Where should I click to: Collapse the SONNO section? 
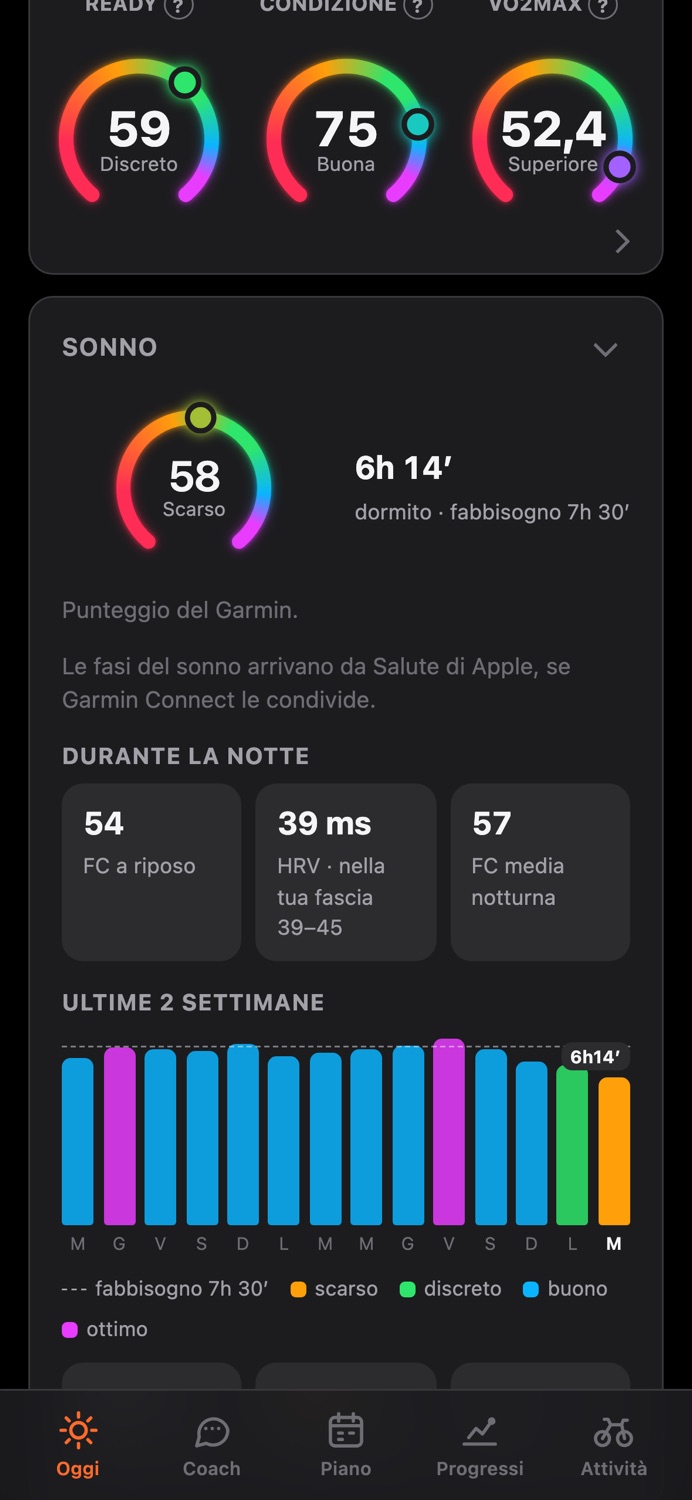pyautogui.click(x=605, y=349)
